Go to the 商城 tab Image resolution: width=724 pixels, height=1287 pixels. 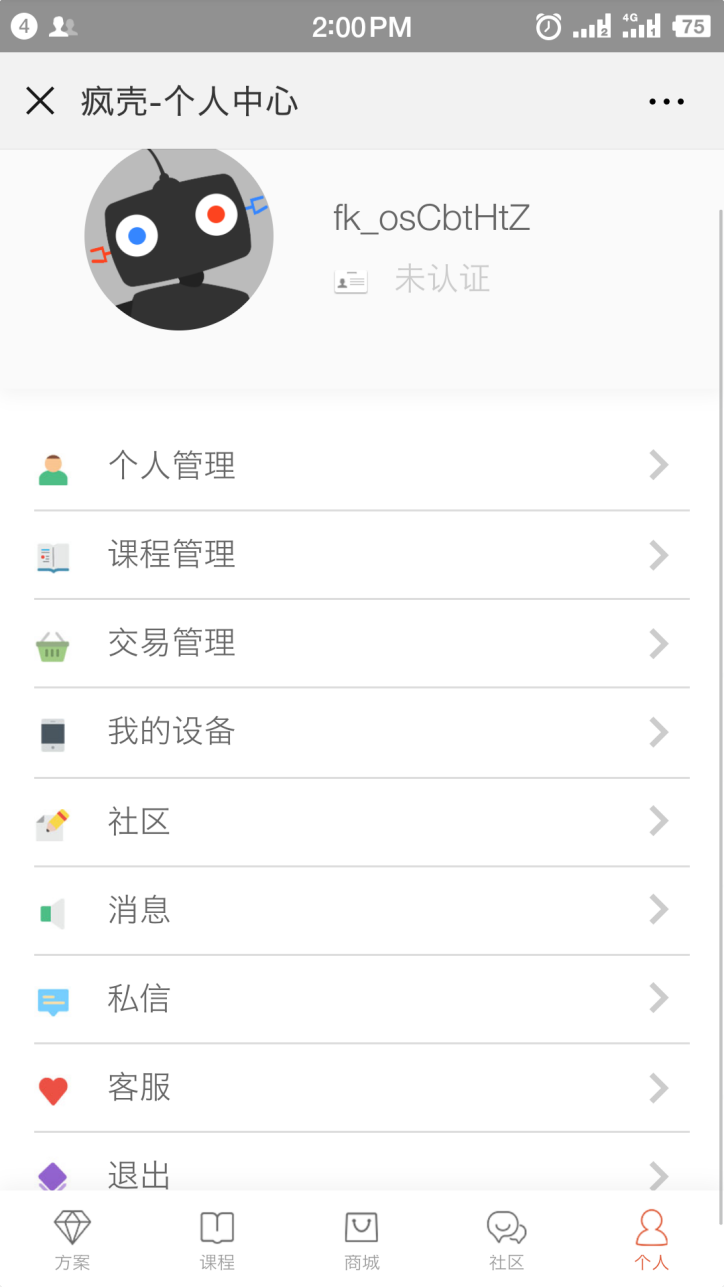(x=362, y=1240)
